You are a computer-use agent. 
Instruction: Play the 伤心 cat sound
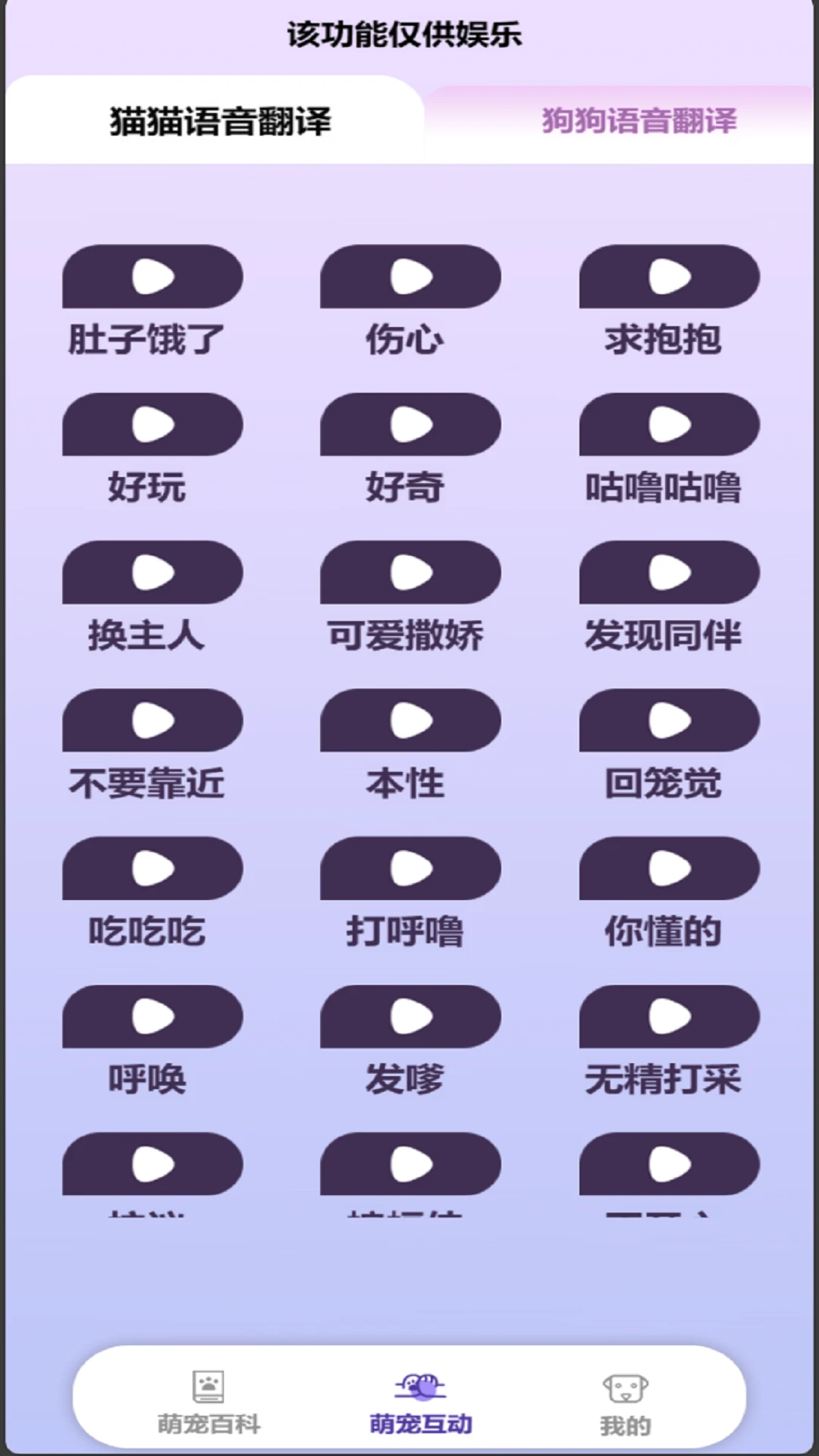pyautogui.click(x=409, y=278)
